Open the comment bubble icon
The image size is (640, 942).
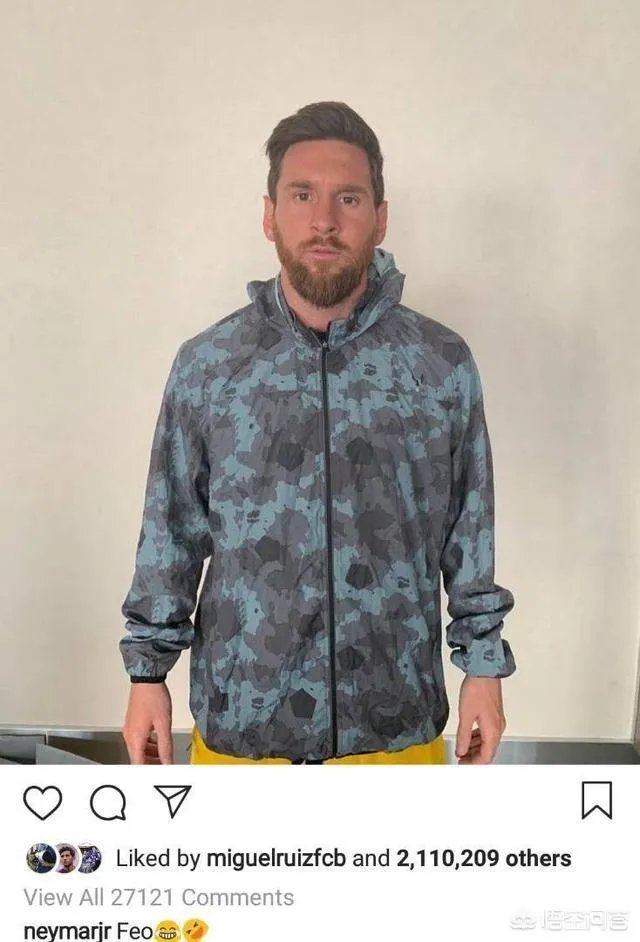click(107, 802)
